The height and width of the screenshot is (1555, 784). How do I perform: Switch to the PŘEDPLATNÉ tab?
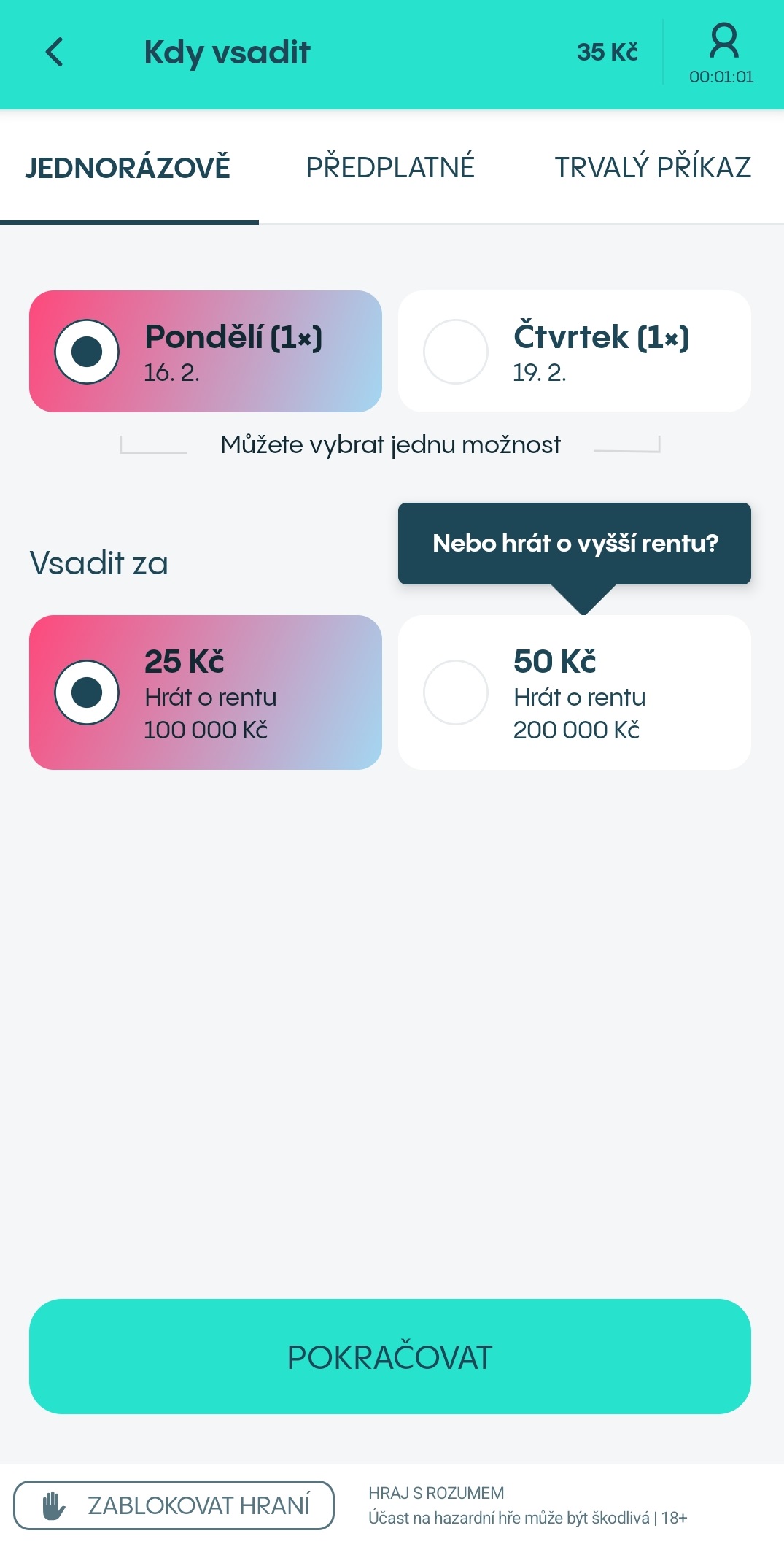coord(391,167)
